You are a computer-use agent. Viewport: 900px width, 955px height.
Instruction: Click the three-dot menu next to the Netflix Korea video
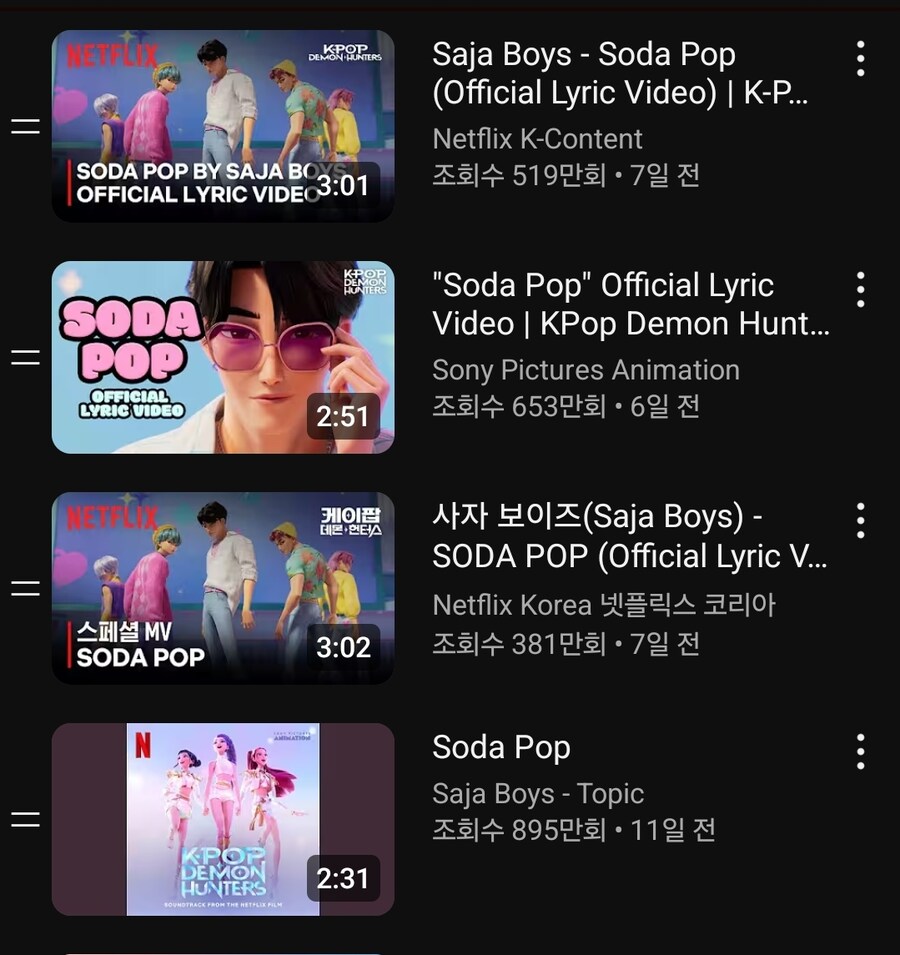pos(860,522)
